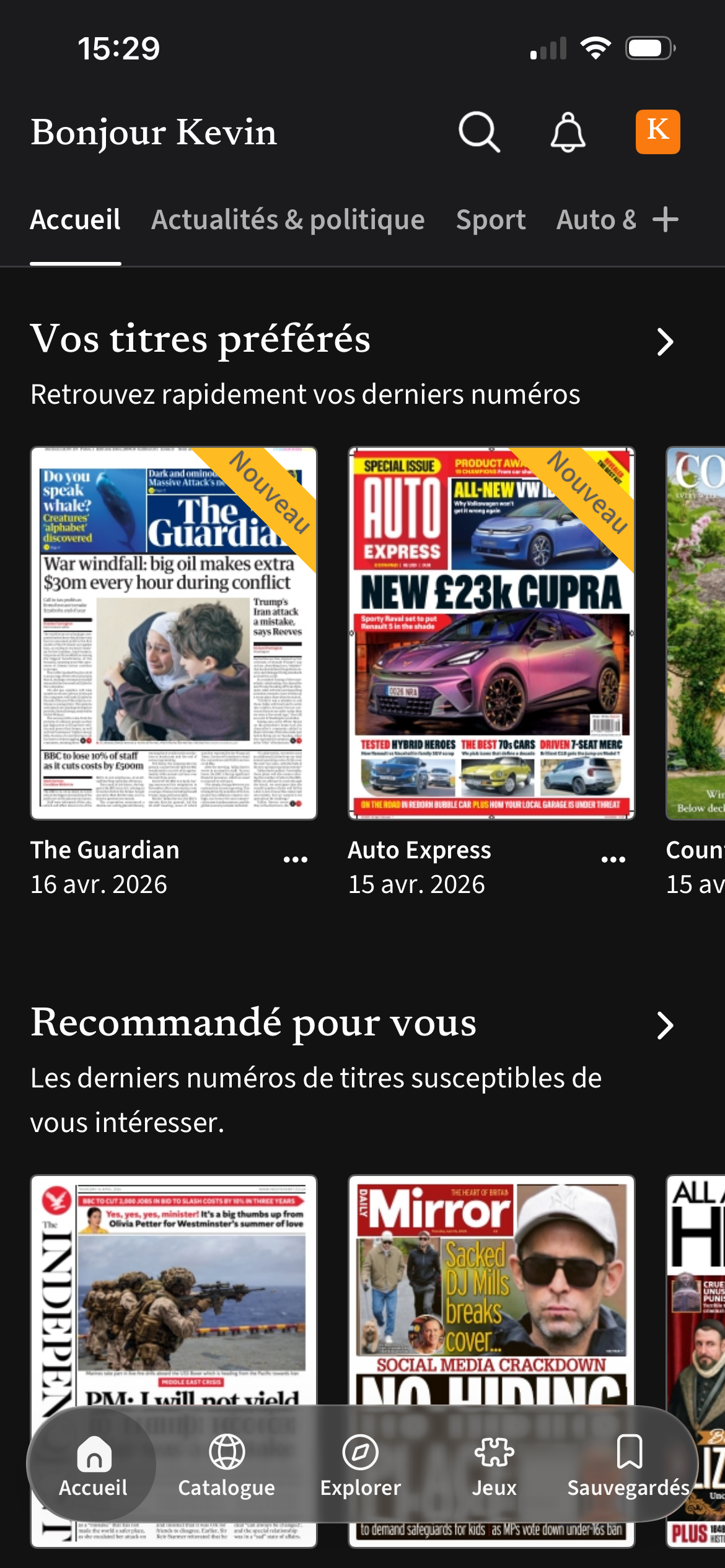This screenshot has height=1568, width=725.
Task: Open the Sauvegardés bottom tab
Action: pos(629,1465)
